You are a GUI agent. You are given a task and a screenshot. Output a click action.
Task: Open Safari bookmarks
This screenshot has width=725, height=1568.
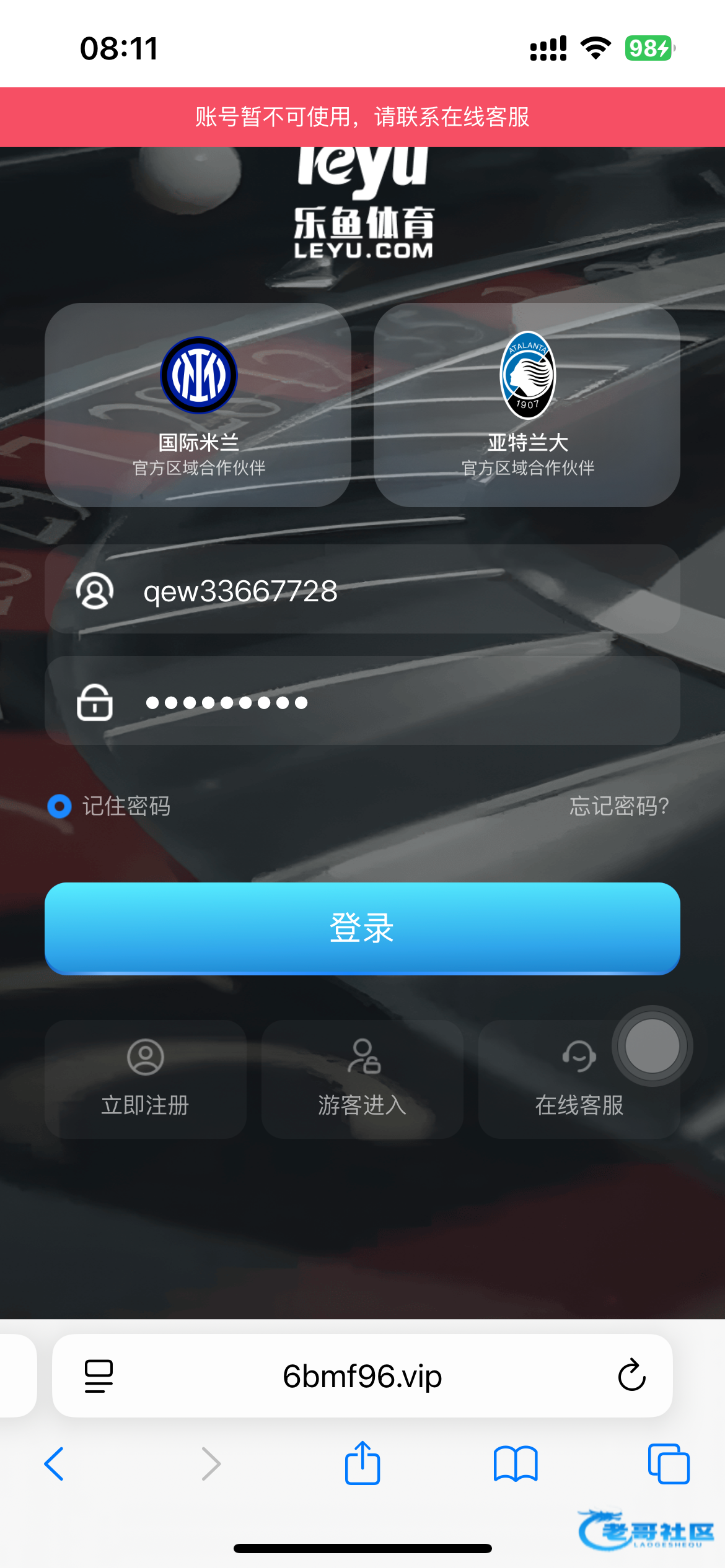[515, 1464]
